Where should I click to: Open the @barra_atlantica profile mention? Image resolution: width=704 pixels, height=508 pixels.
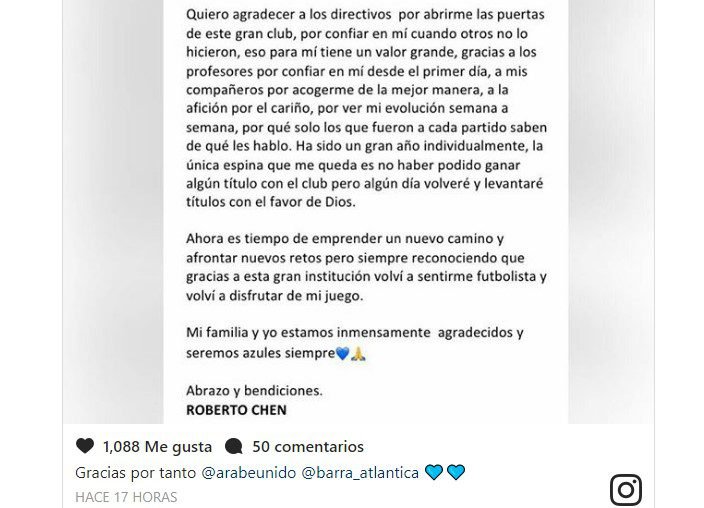[359, 473]
